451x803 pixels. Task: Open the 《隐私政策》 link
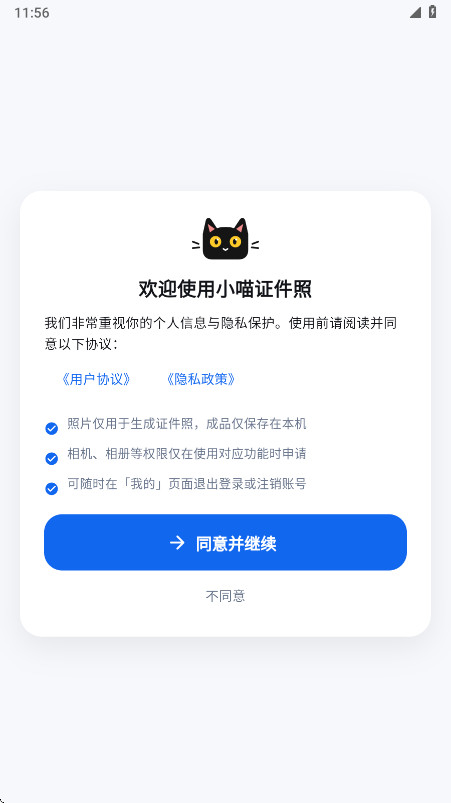(x=201, y=379)
